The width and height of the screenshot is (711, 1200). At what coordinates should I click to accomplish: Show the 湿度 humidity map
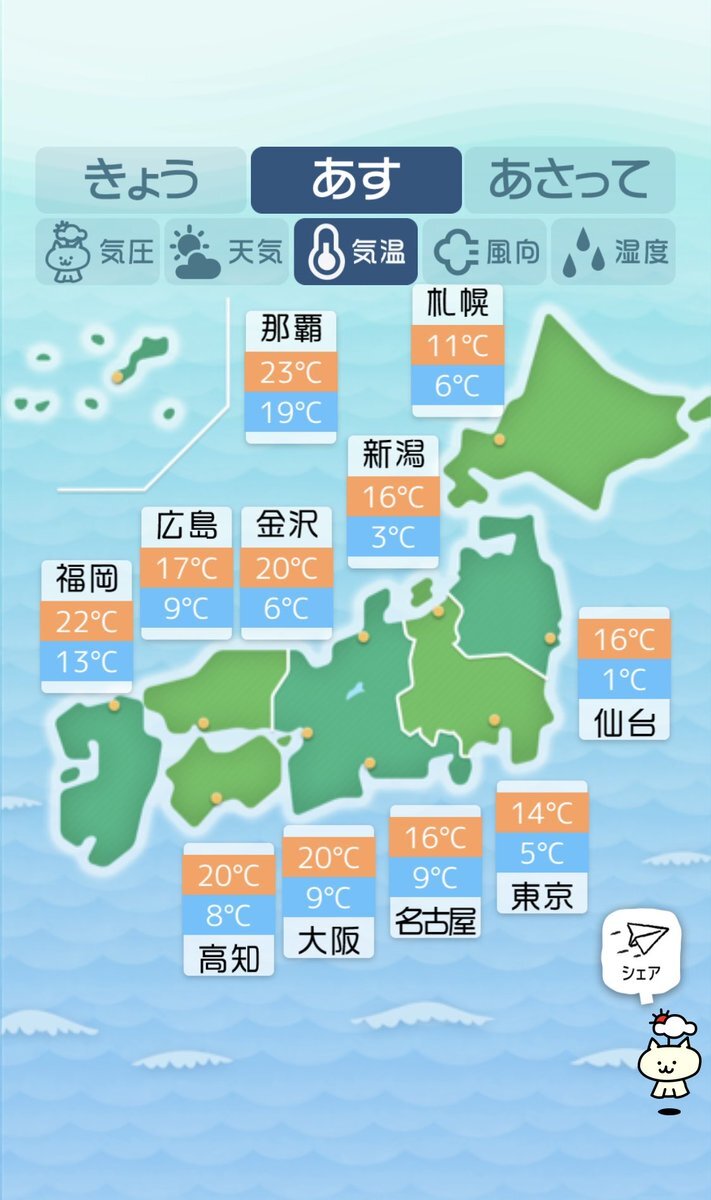tap(612, 252)
